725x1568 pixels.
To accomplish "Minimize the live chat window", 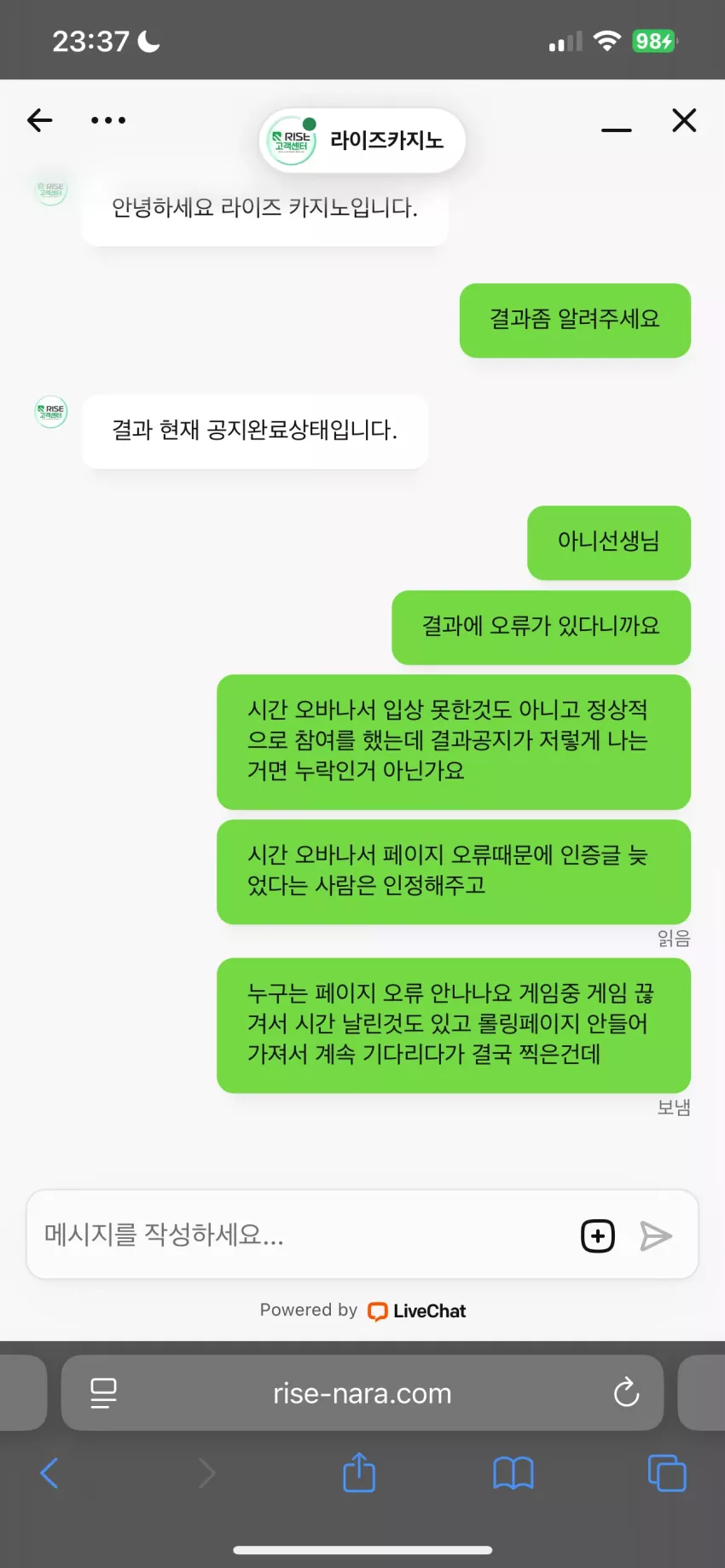I will point(616,130).
